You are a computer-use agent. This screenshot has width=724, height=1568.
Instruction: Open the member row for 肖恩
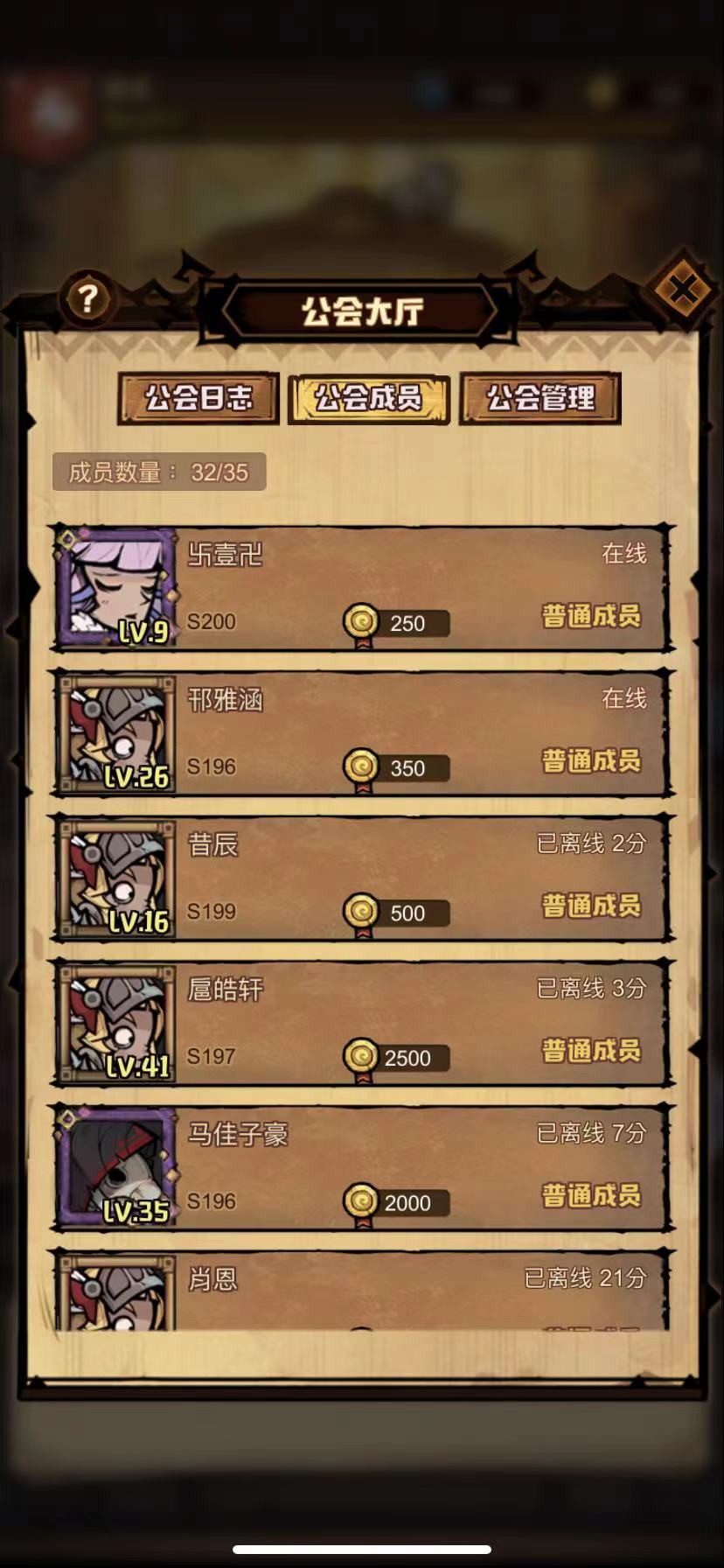point(362,1291)
